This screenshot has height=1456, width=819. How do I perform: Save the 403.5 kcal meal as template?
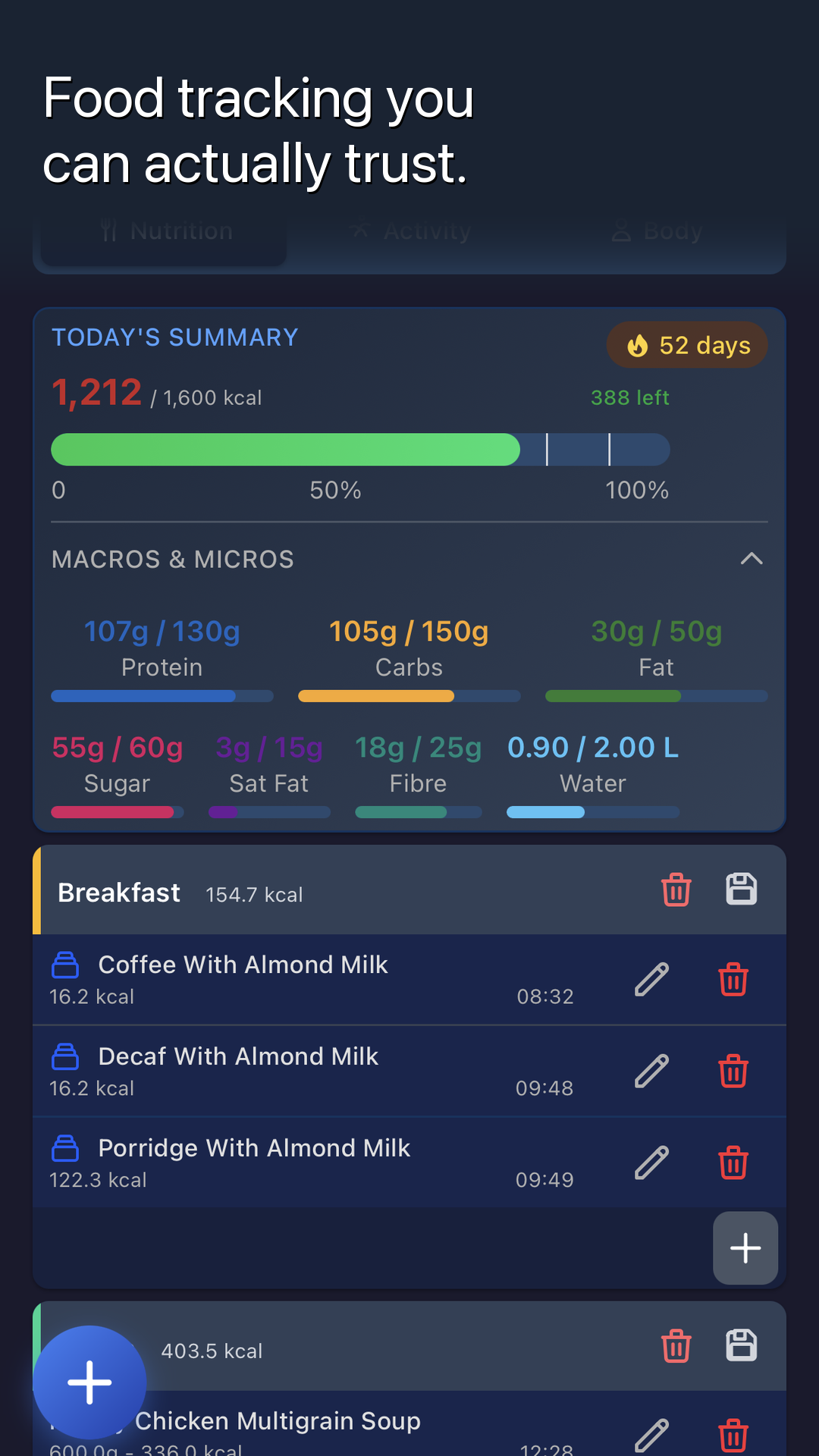[x=742, y=1348]
